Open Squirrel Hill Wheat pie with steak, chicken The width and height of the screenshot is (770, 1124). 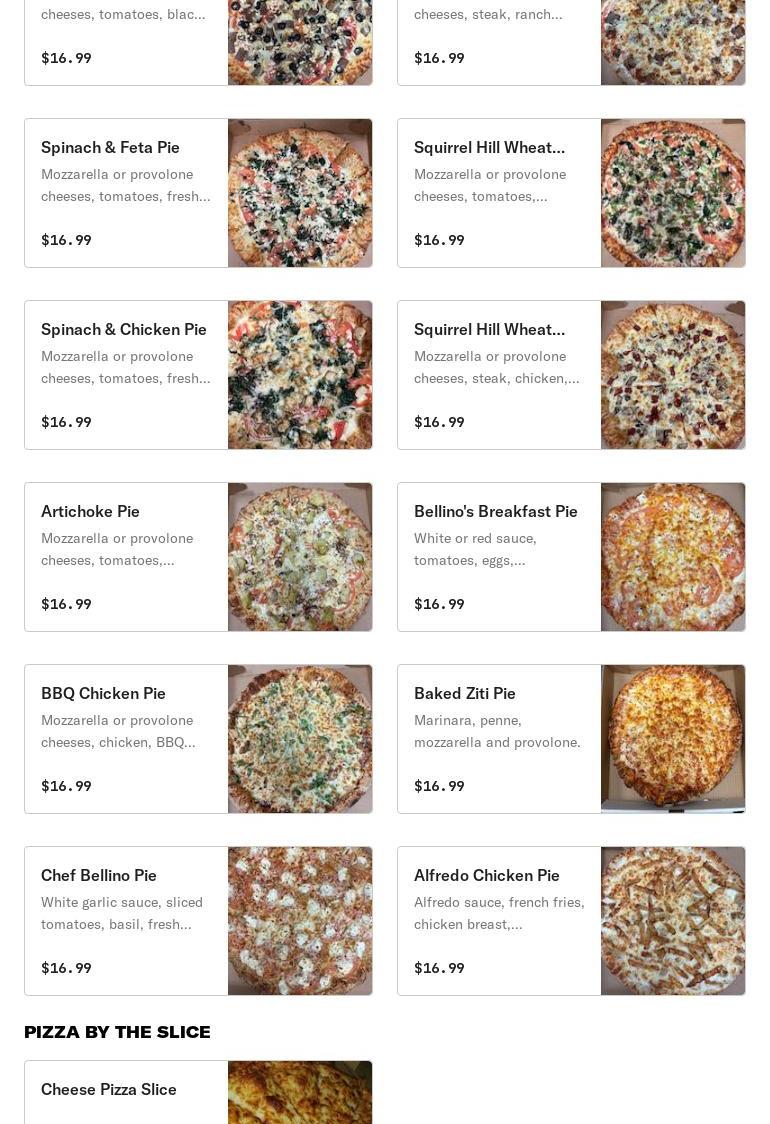point(571,375)
